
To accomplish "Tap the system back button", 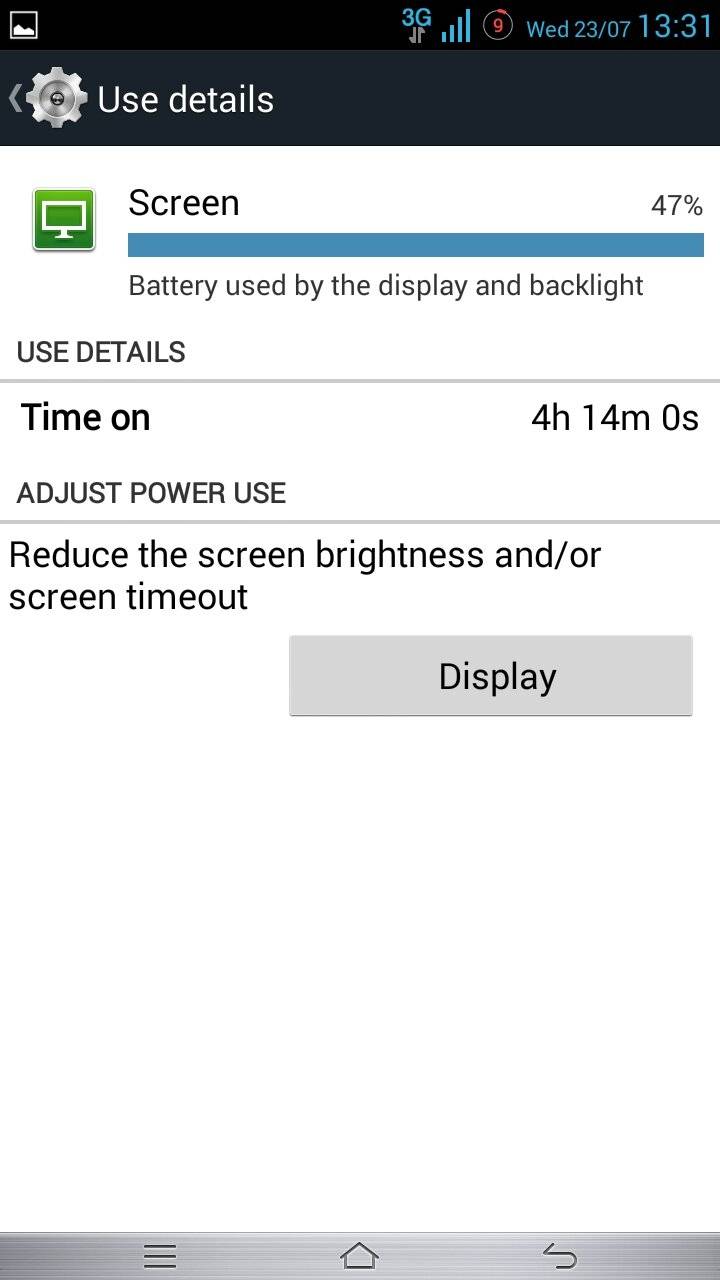I will point(560,1255).
